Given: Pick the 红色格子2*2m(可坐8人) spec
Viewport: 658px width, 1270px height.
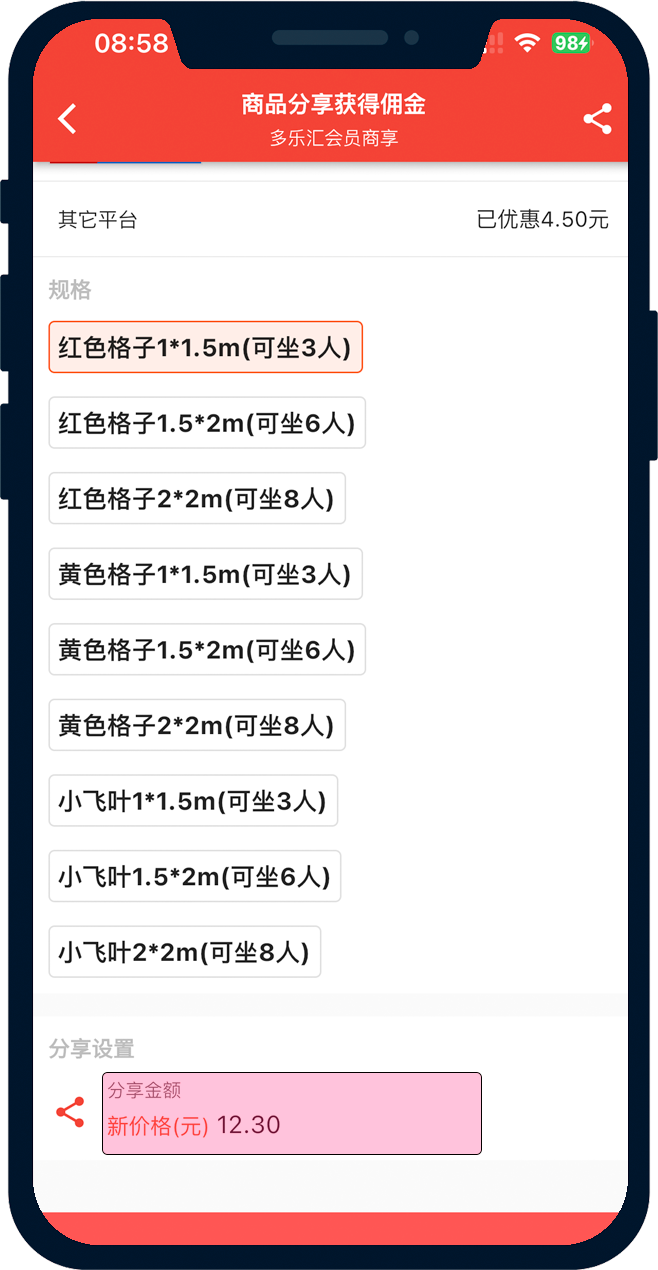Looking at the screenshot, I should (197, 498).
